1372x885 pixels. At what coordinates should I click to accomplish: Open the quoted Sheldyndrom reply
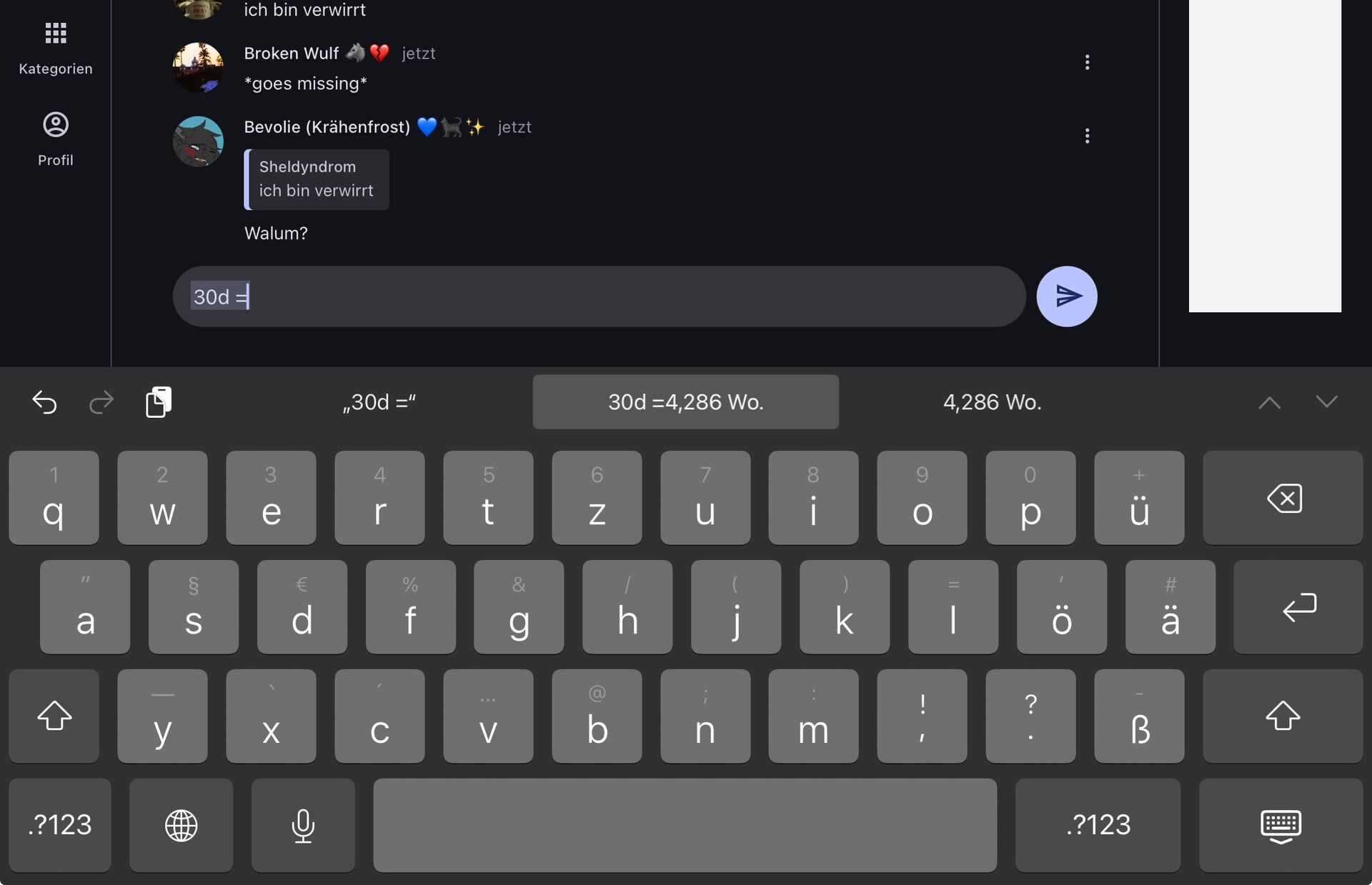pyautogui.click(x=317, y=179)
